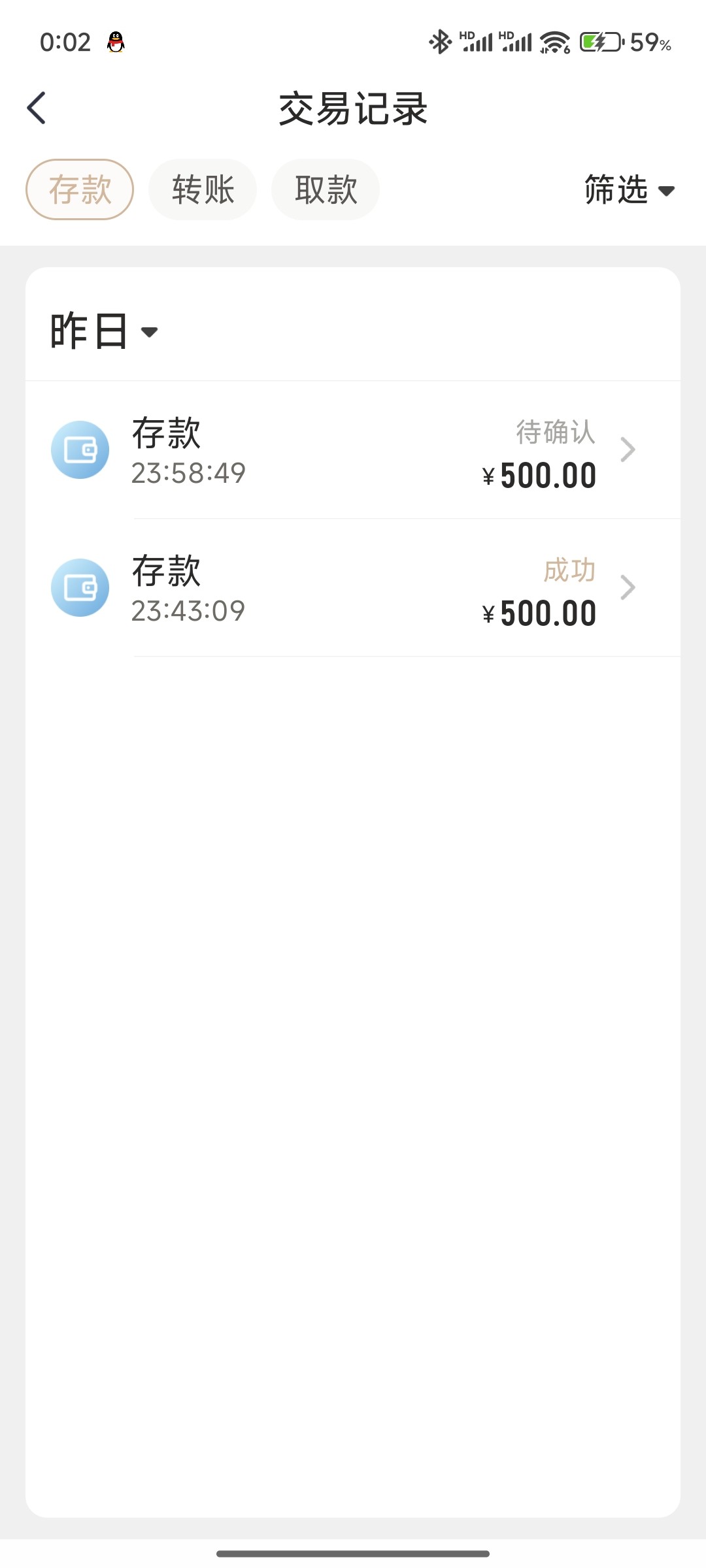Go back from the 交易记录 page
Image resolution: width=706 pixels, height=1568 pixels.
37,108
